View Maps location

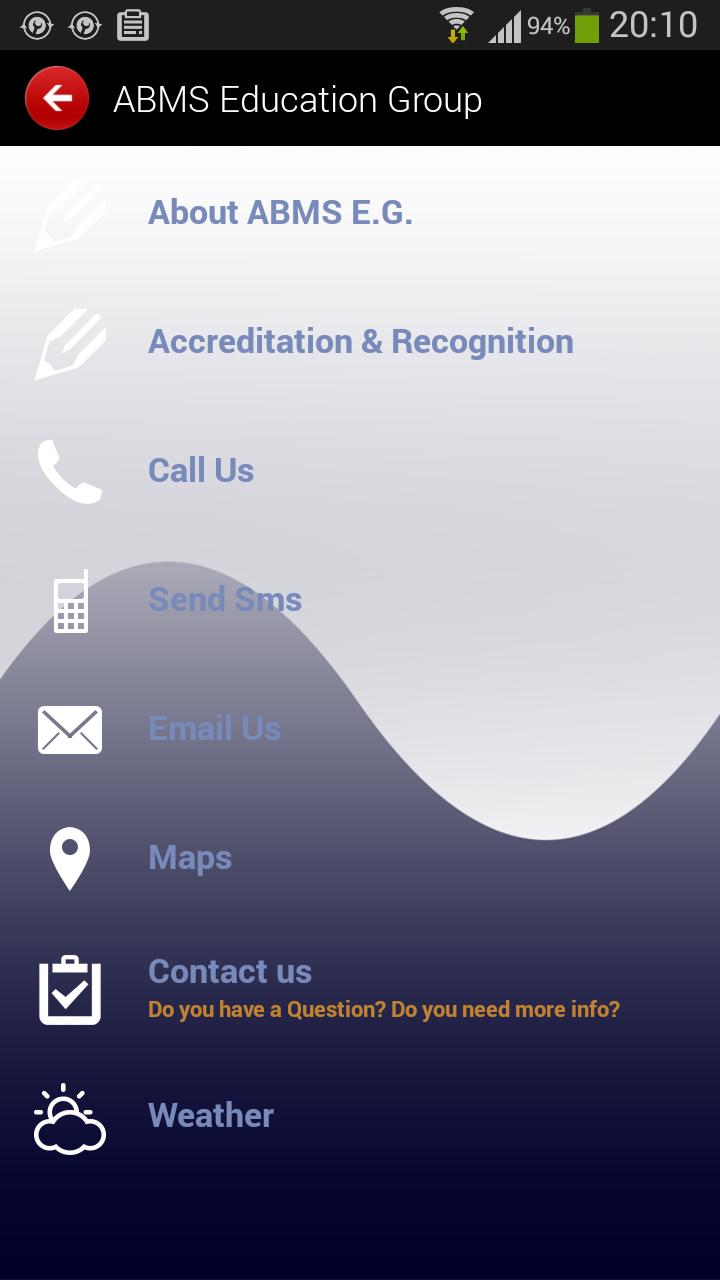190,858
